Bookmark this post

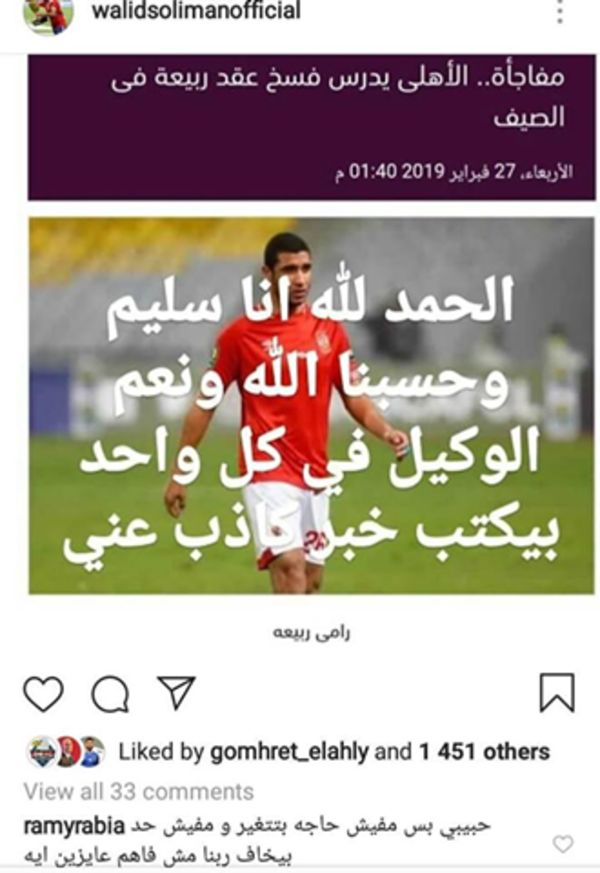click(556, 693)
